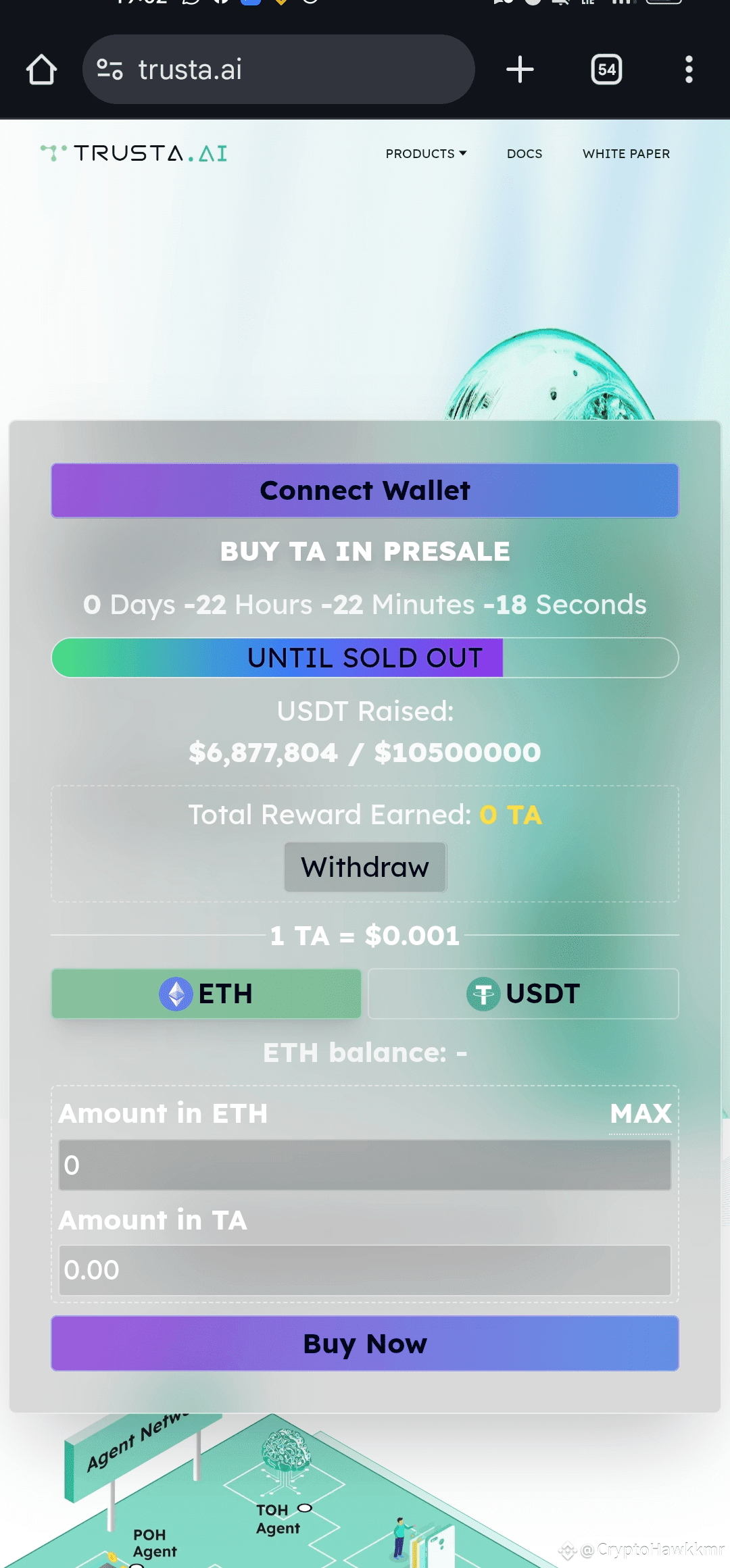
Task: Open the browser overflow menu
Action: click(x=689, y=70)
